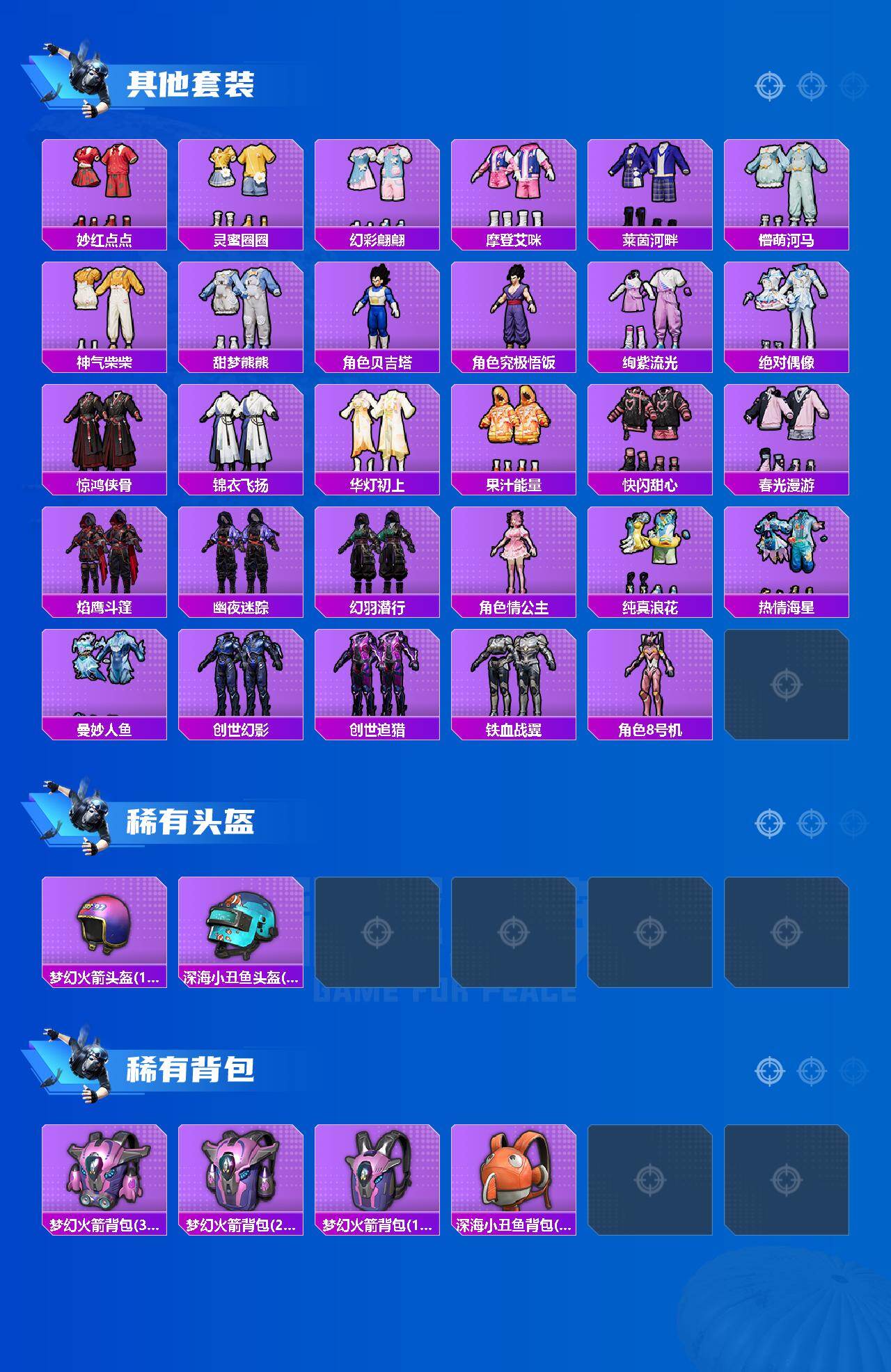Select the 曼妙人鱼 mermaid outfit

(103, 671)
